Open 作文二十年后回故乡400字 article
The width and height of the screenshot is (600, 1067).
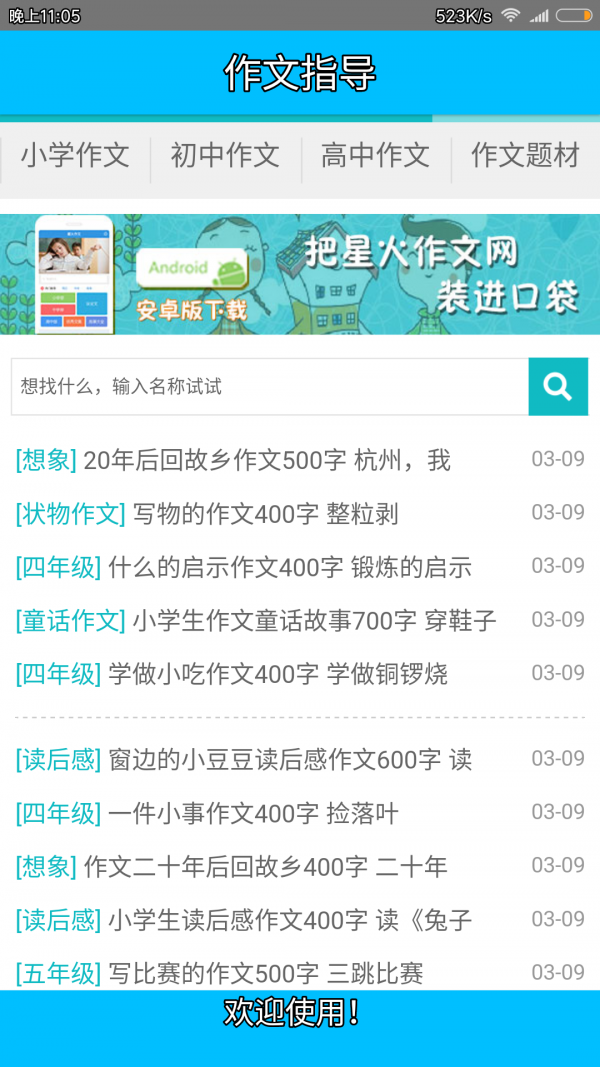point(265,866)
